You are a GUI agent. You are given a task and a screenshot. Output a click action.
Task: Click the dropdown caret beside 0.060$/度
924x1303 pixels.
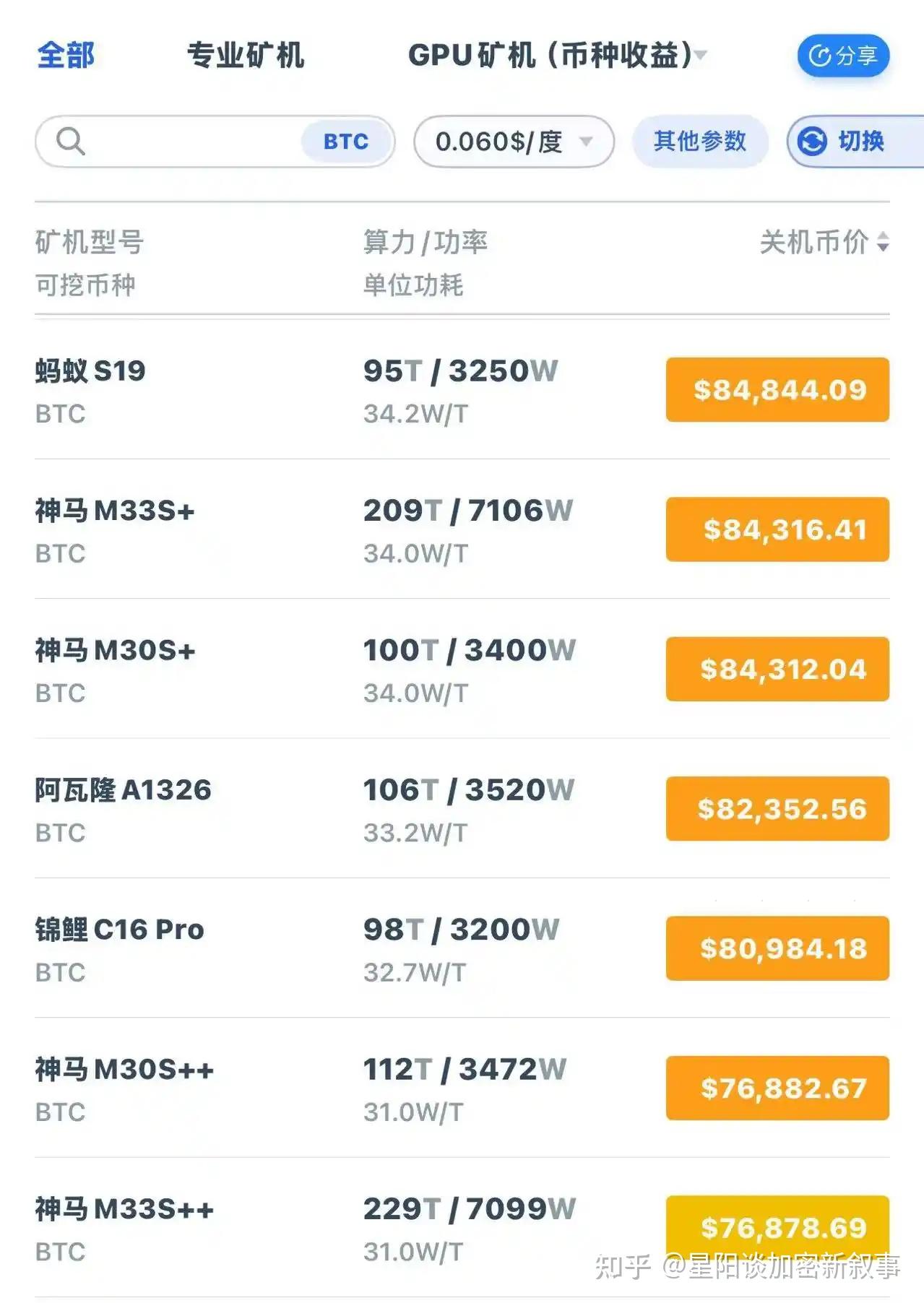click(587, 142)
